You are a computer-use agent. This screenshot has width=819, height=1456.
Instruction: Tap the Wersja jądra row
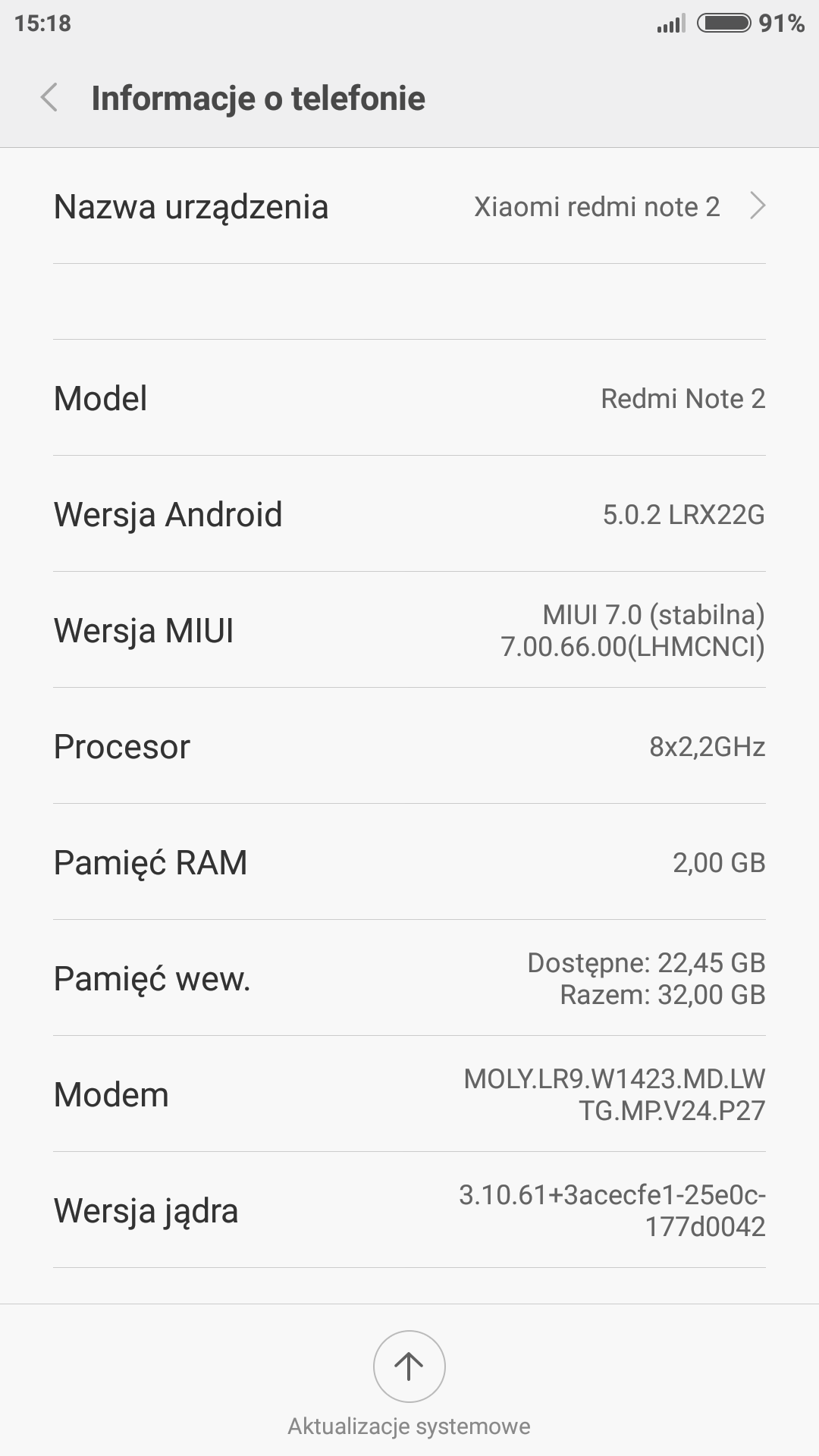tap(409, 1210)
